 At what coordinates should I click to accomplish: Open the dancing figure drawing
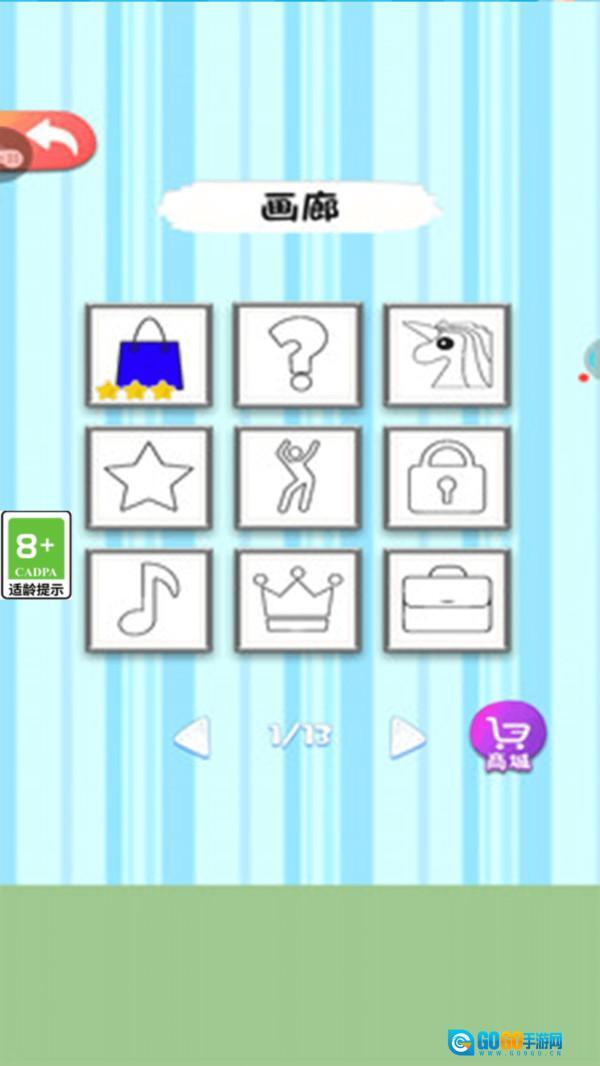297,479
